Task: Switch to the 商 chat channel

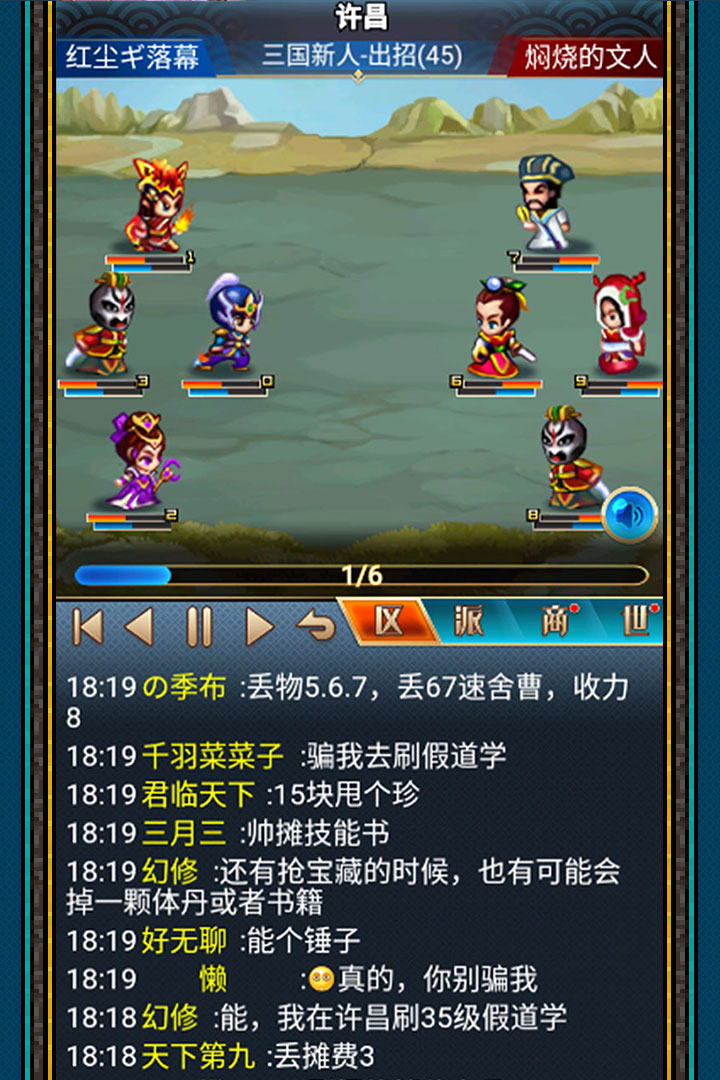Action: click(553, 621)
